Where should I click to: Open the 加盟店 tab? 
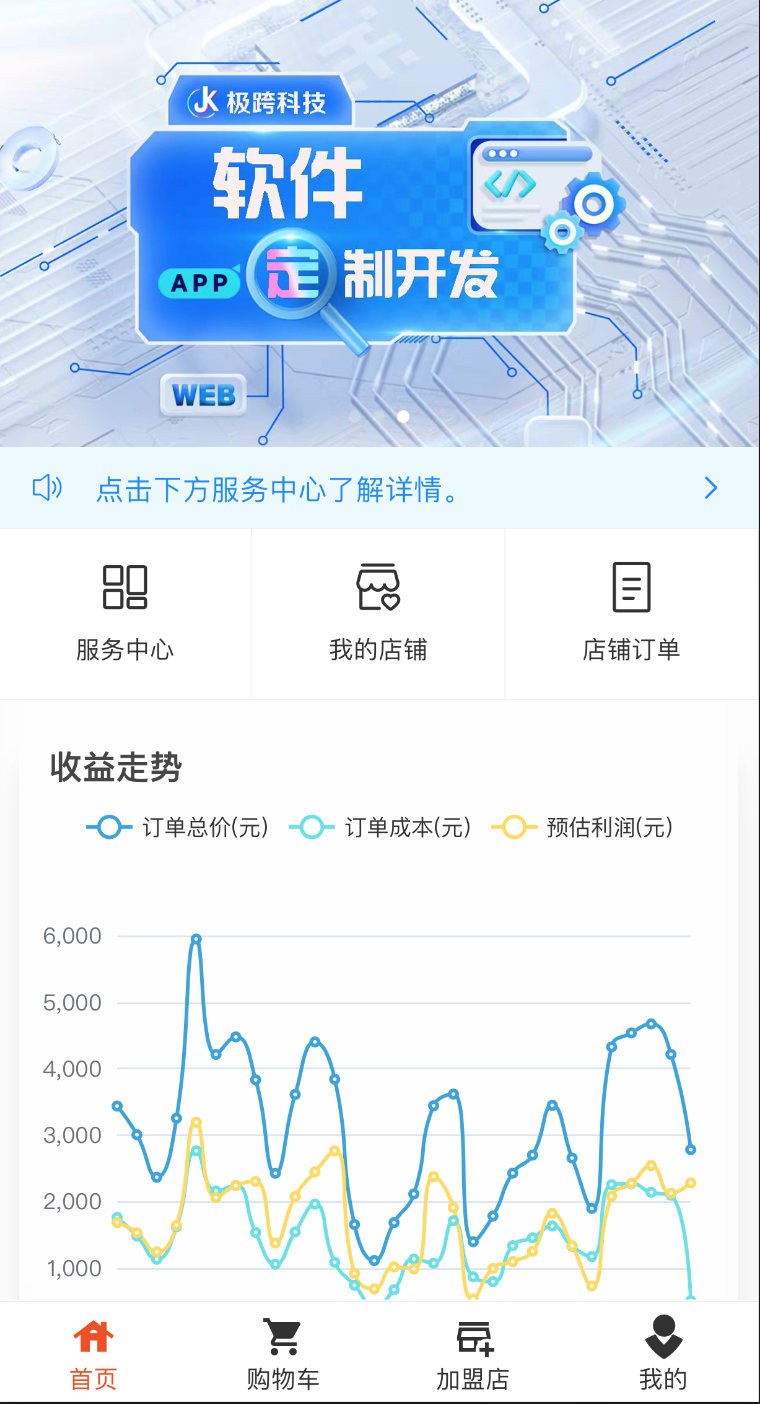473,1353
